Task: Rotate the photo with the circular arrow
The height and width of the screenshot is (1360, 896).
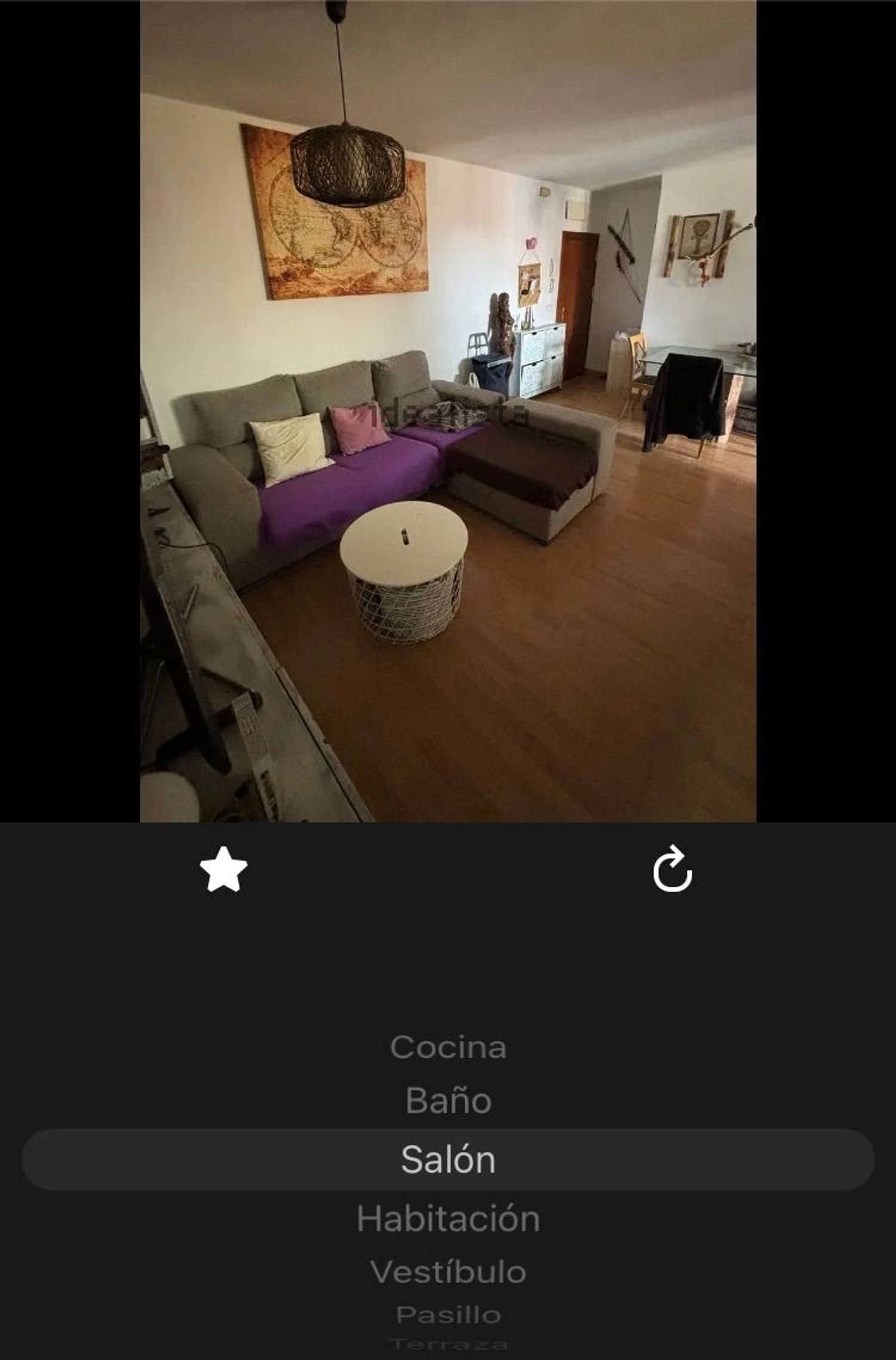Action: [x=673, y=869]
